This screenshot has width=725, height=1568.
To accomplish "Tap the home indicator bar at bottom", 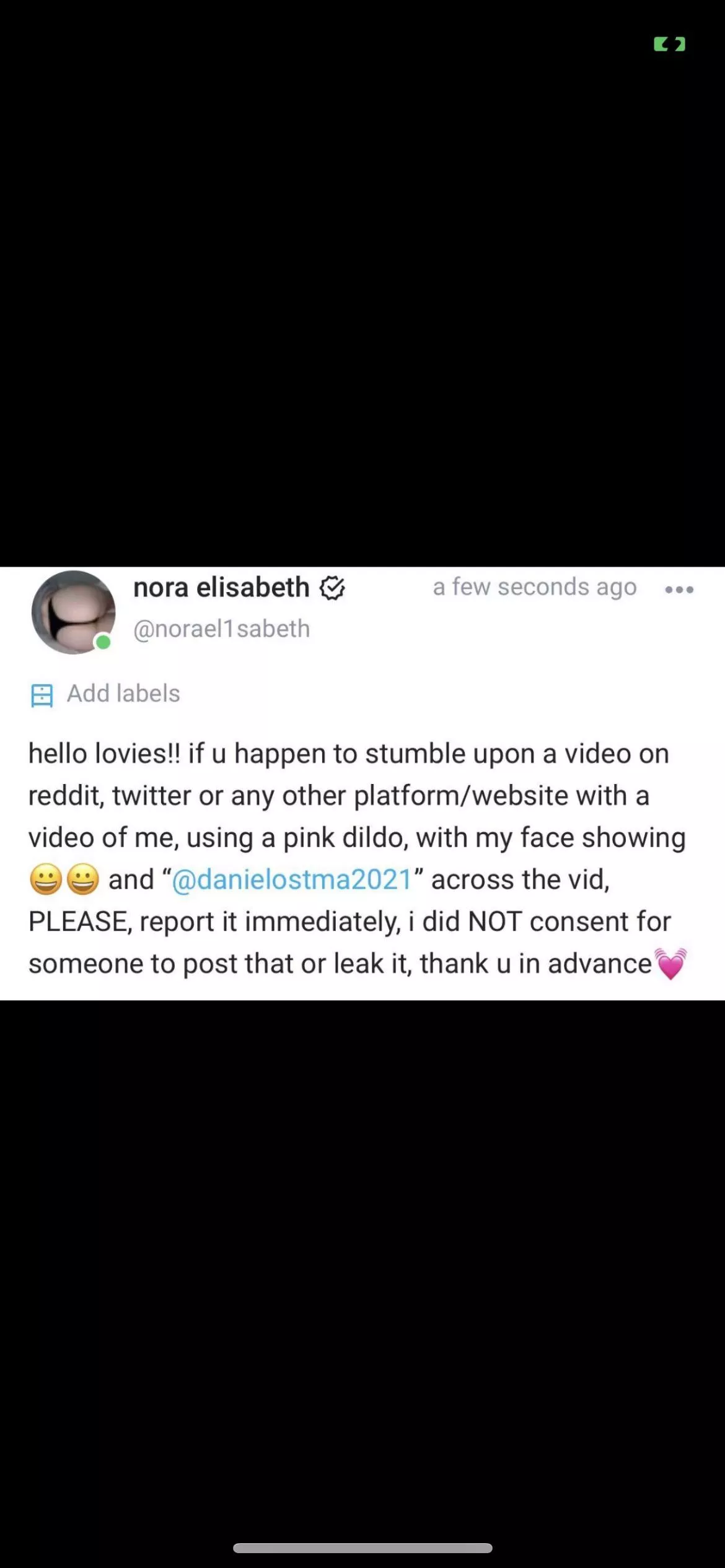I will click(x=362, y=1546).
